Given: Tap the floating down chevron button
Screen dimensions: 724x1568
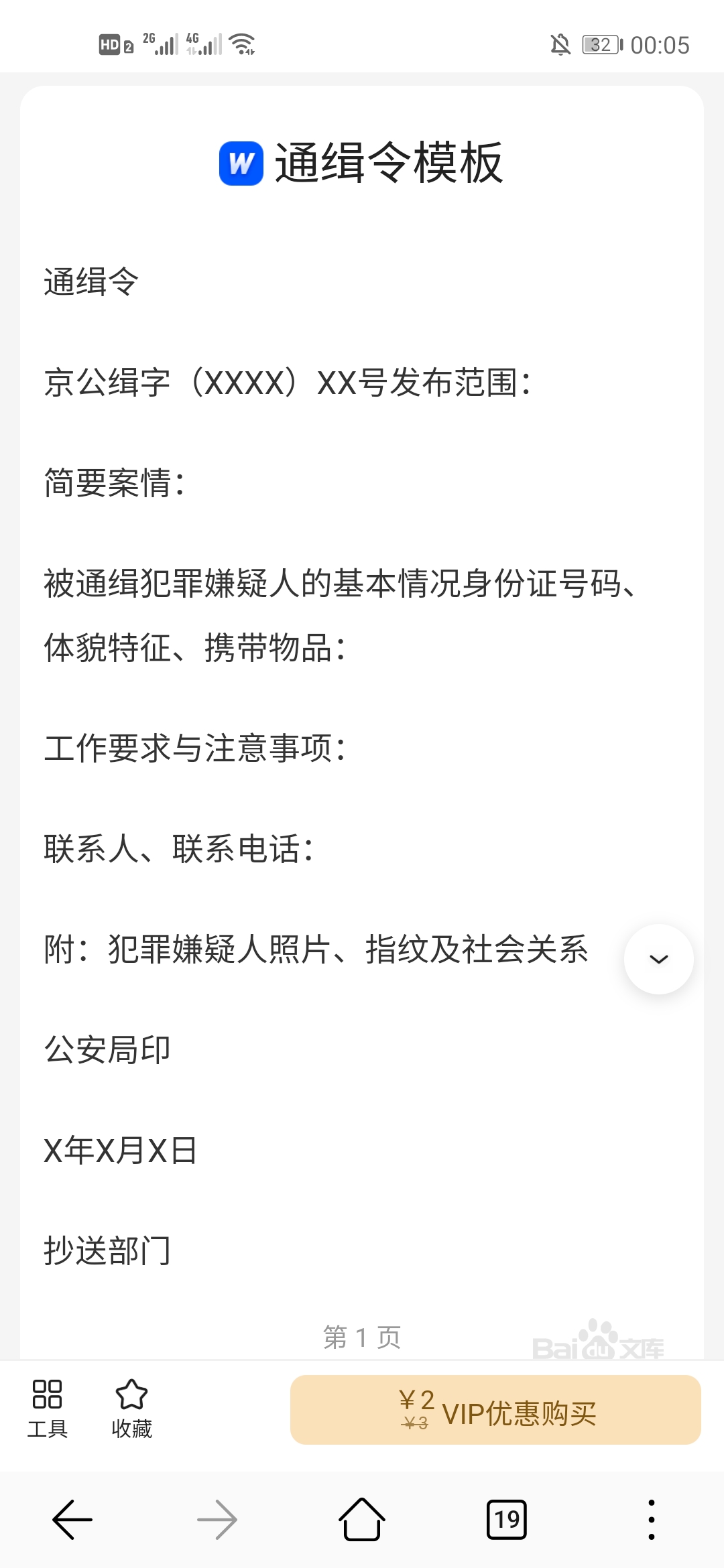Looking at the screenshot, I should tap(658, 959).
